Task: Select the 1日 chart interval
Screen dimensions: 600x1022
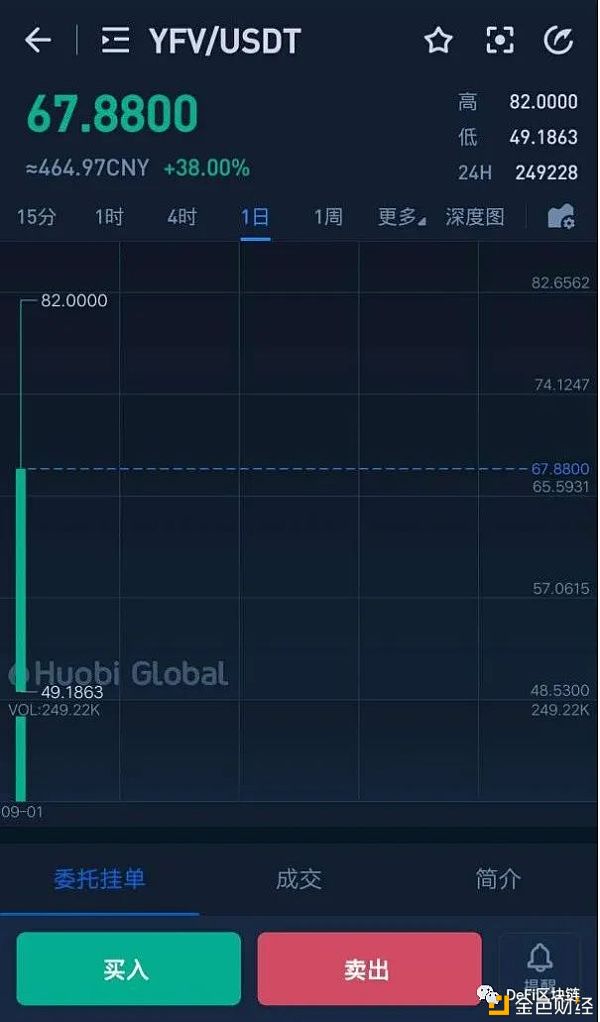Action: [x=255, y=217]
